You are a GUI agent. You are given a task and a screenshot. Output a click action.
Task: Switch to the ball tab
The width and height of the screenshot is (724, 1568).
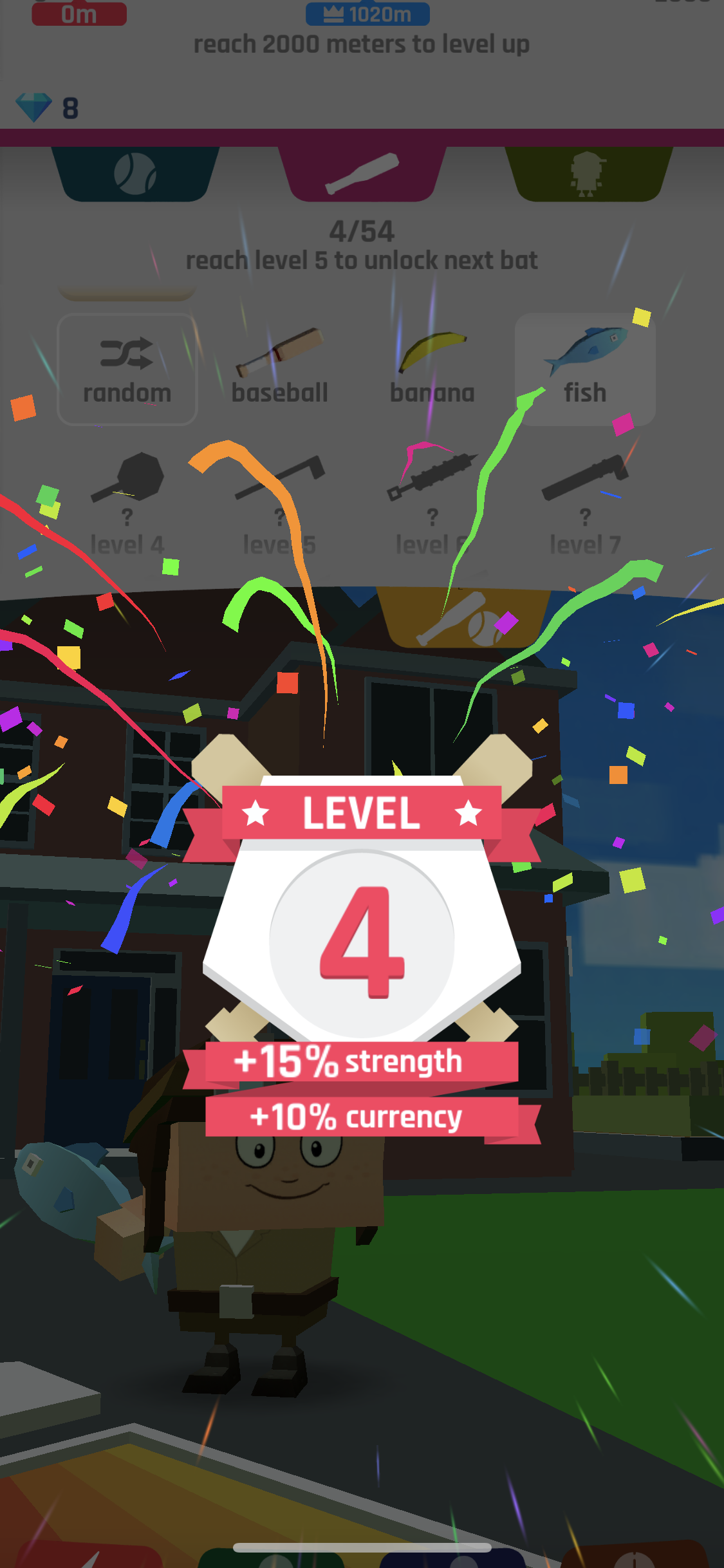pos(135,174)
